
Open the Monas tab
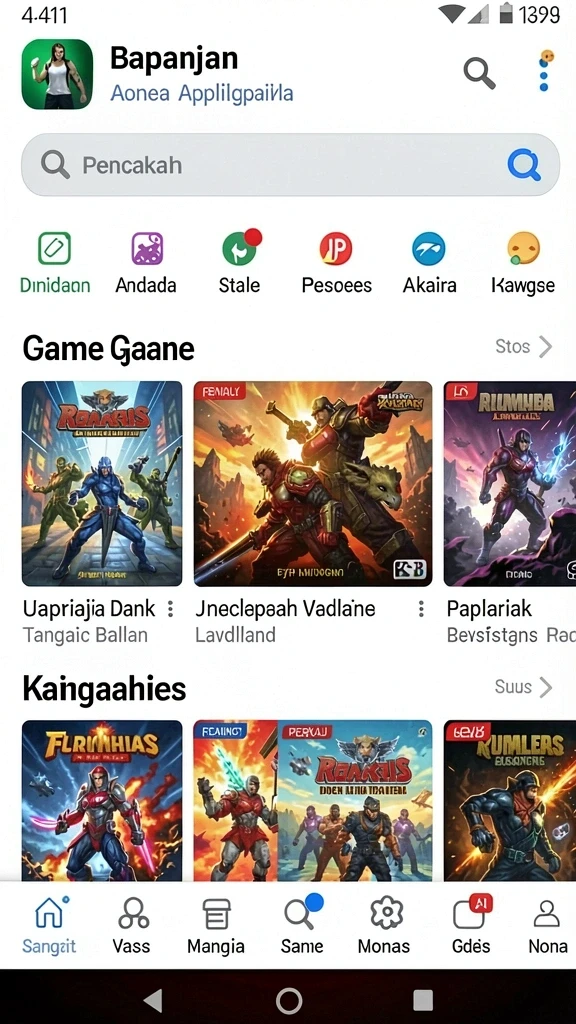tap(385, 925)
